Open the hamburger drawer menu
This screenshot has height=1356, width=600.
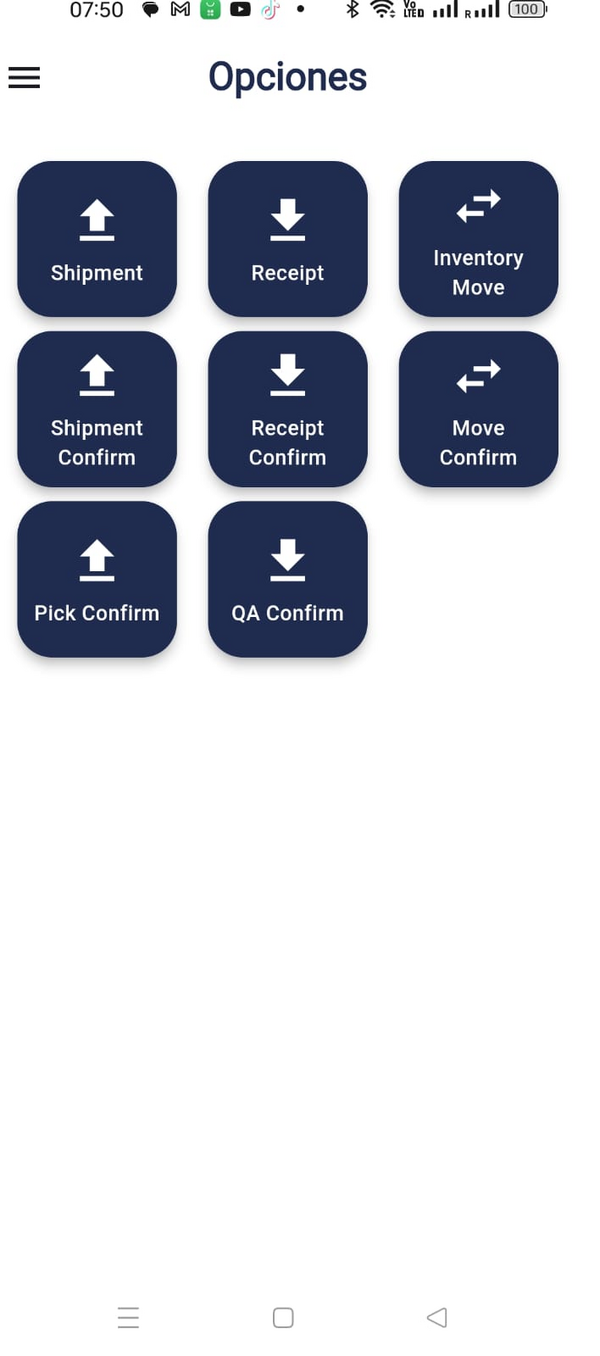tap(24, 78)
